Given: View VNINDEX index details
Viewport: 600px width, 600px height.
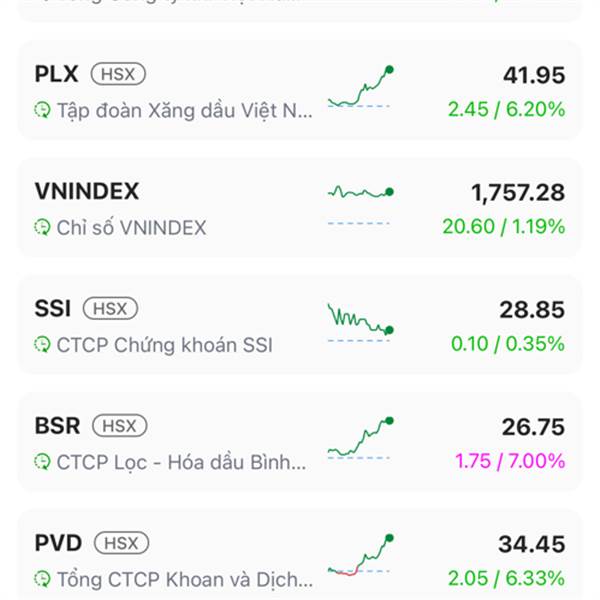Looking at the screenshot, I should [300, 208].
